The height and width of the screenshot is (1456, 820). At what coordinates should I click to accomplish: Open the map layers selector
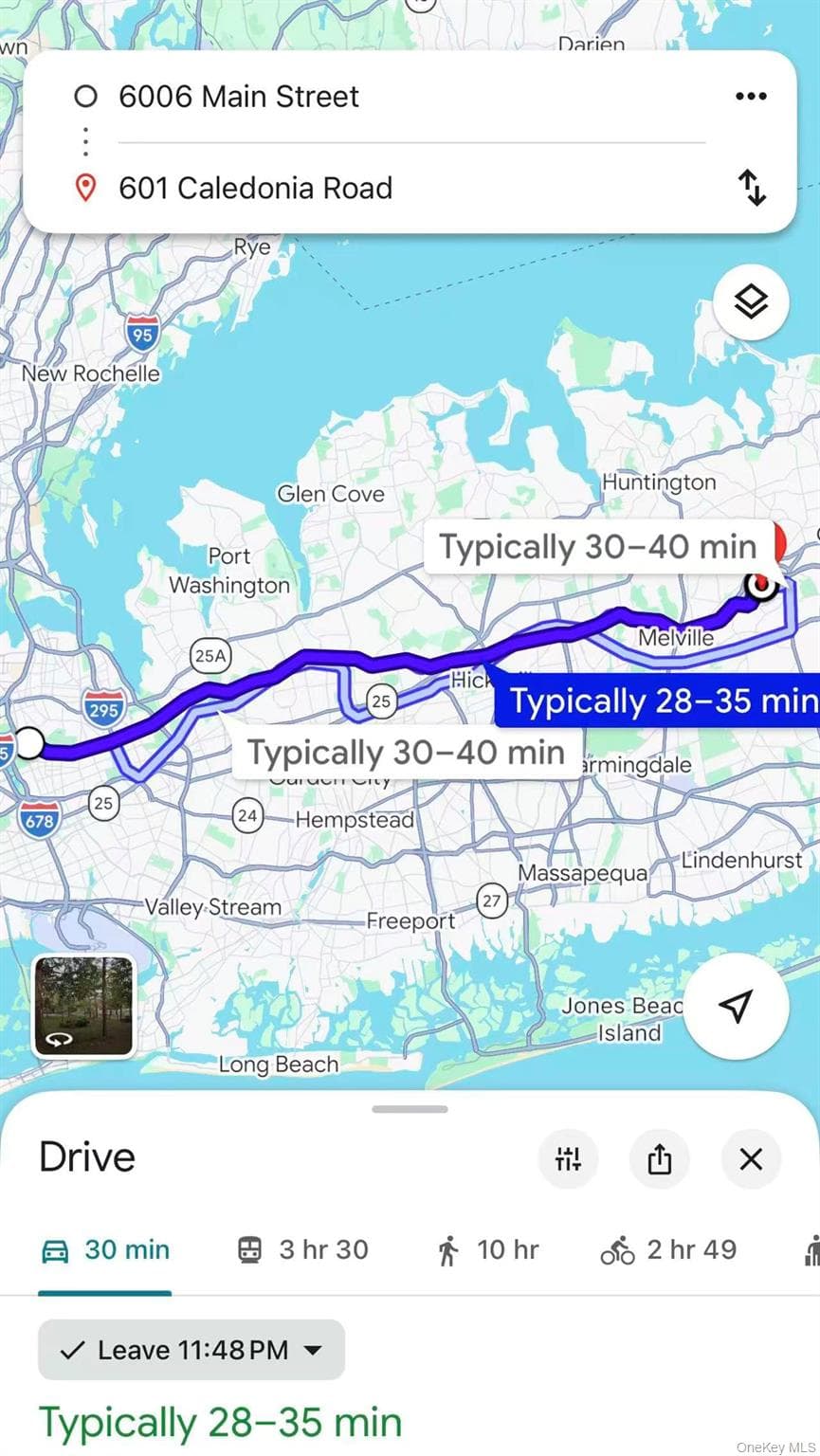tap(751, 302)
